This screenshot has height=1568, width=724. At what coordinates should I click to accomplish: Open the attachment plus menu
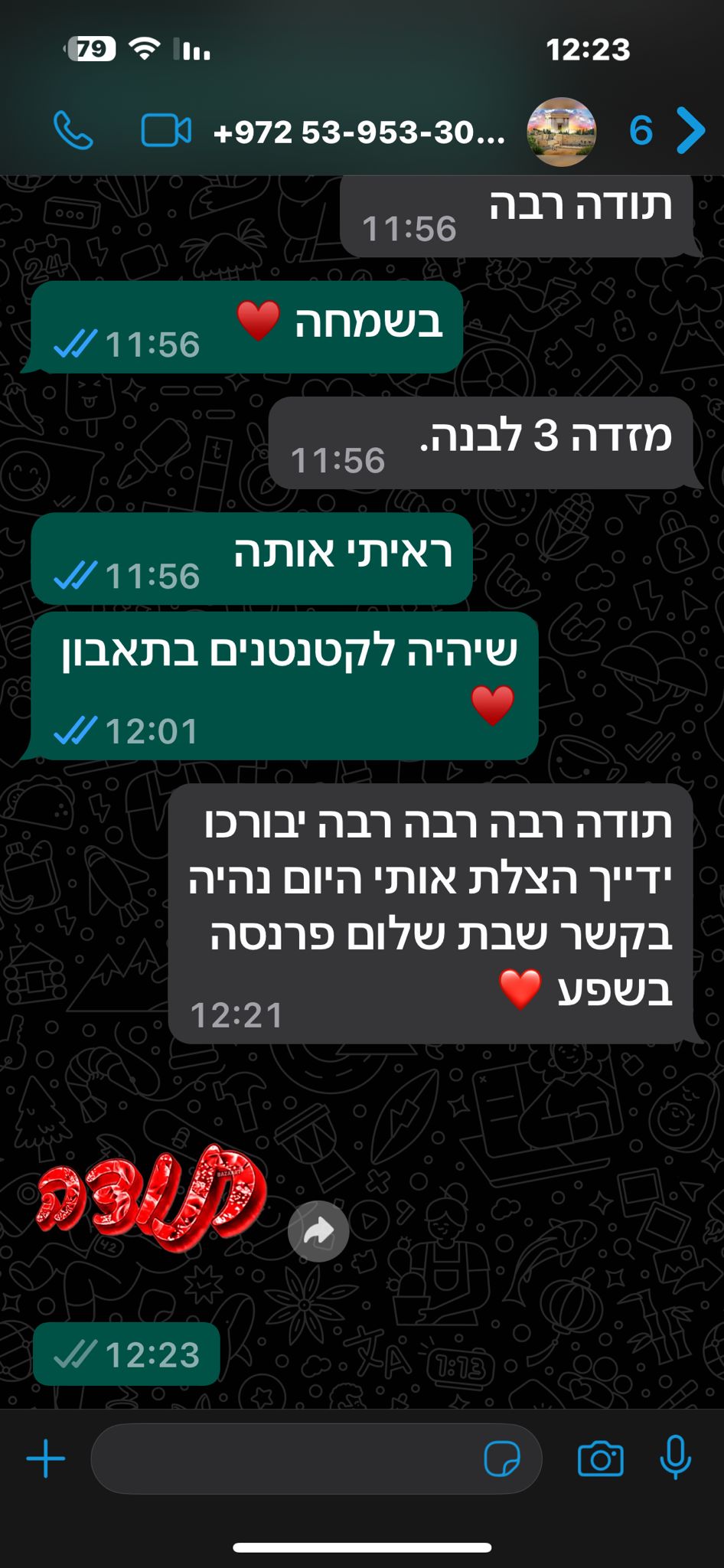[x=46, y=1459]
